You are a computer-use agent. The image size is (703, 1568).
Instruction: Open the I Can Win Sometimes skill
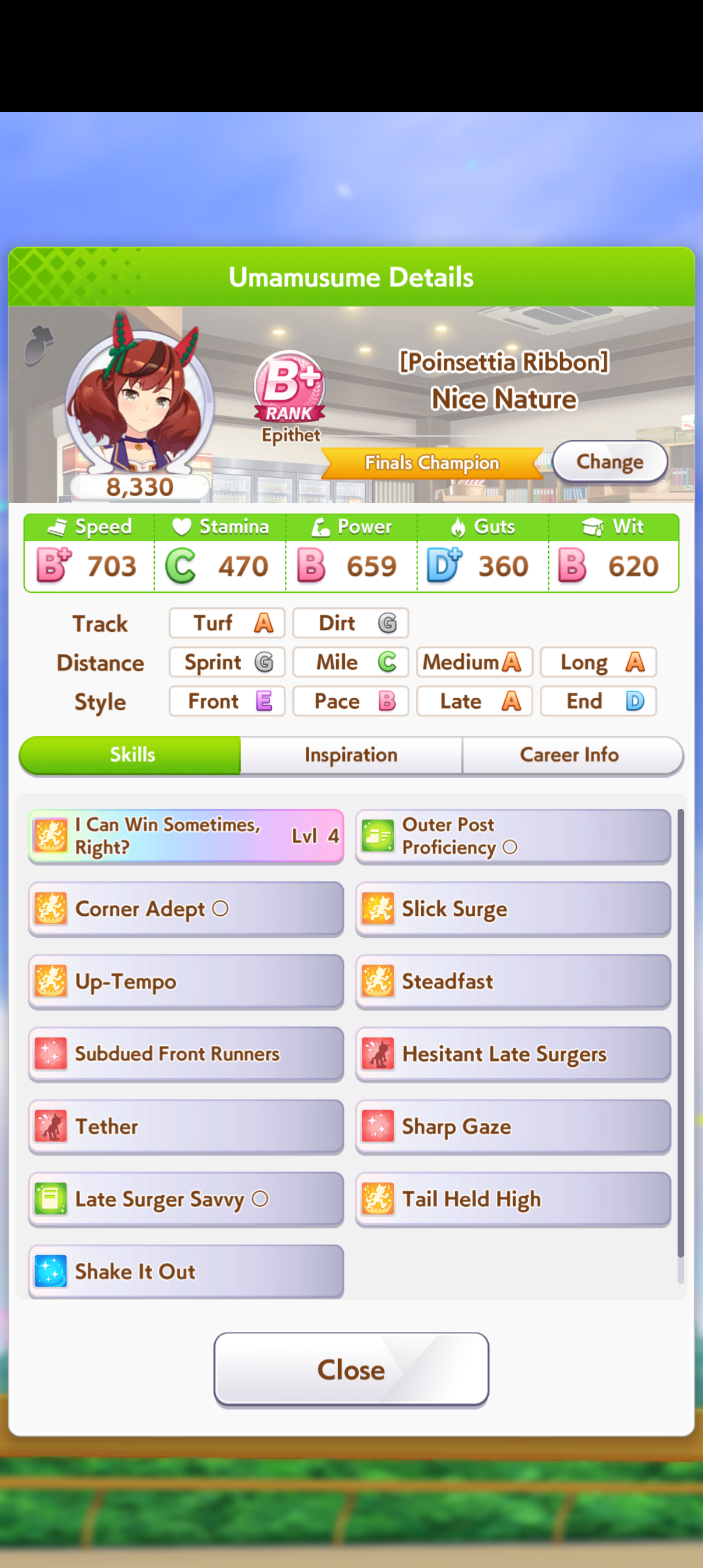pos(186,836)
